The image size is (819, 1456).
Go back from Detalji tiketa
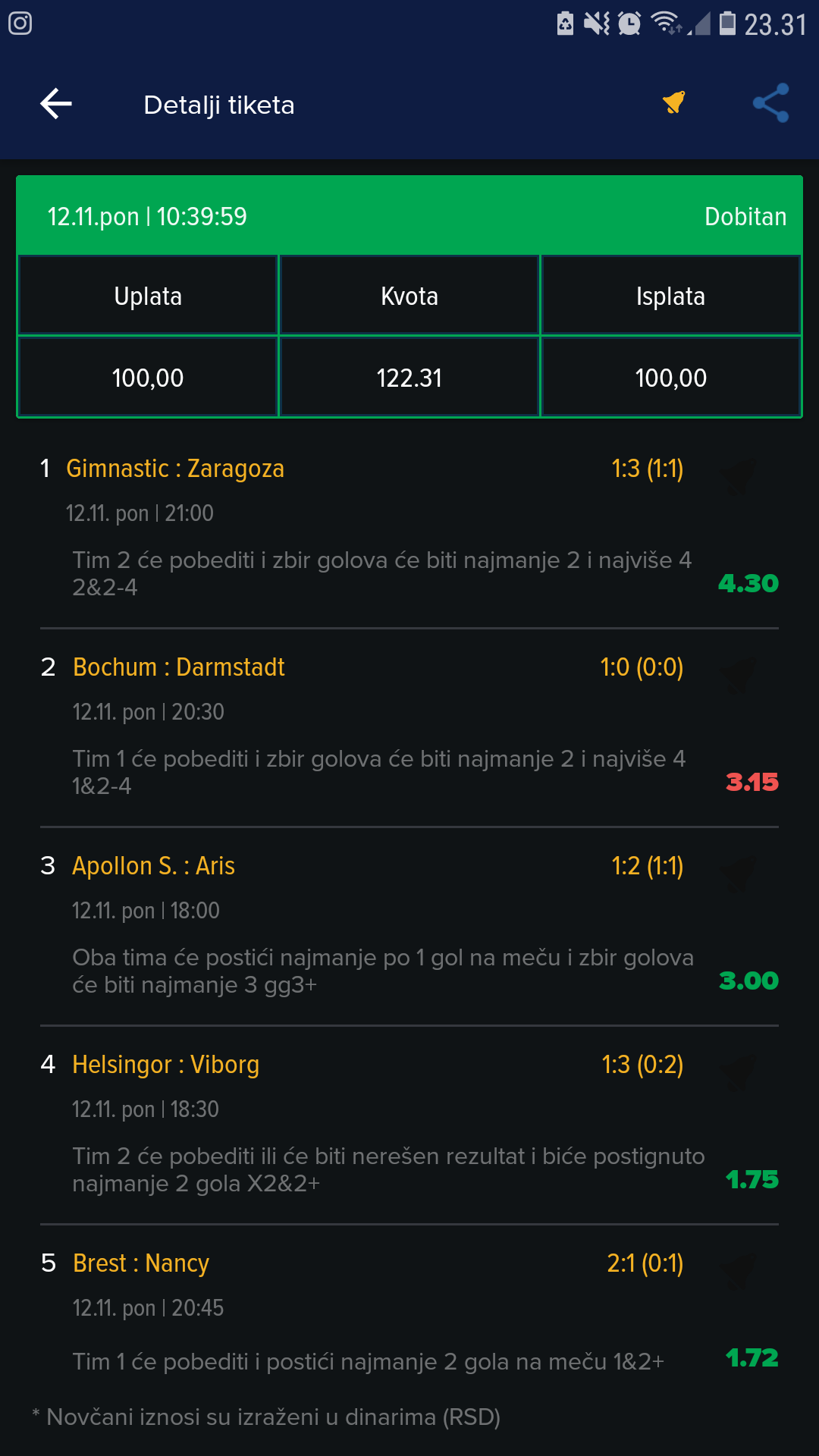click(56, 104)
